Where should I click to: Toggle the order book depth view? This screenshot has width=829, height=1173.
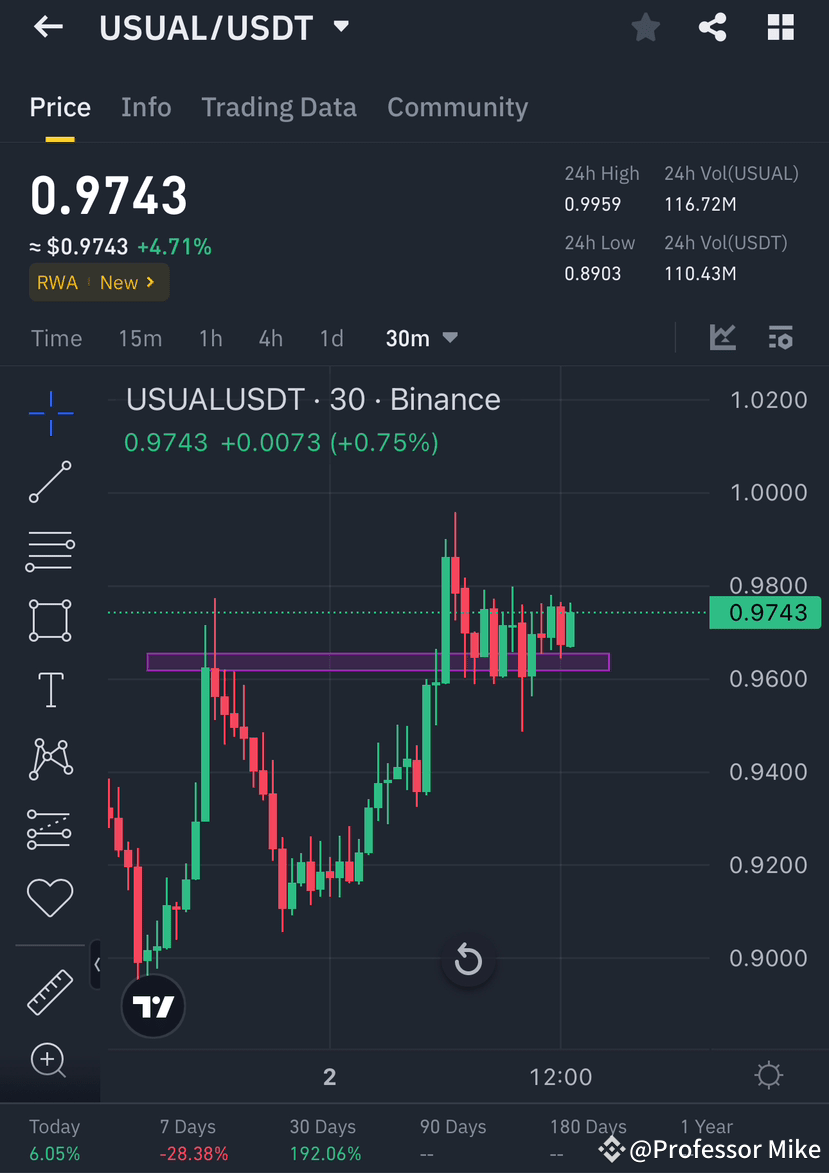coord(780,338)
